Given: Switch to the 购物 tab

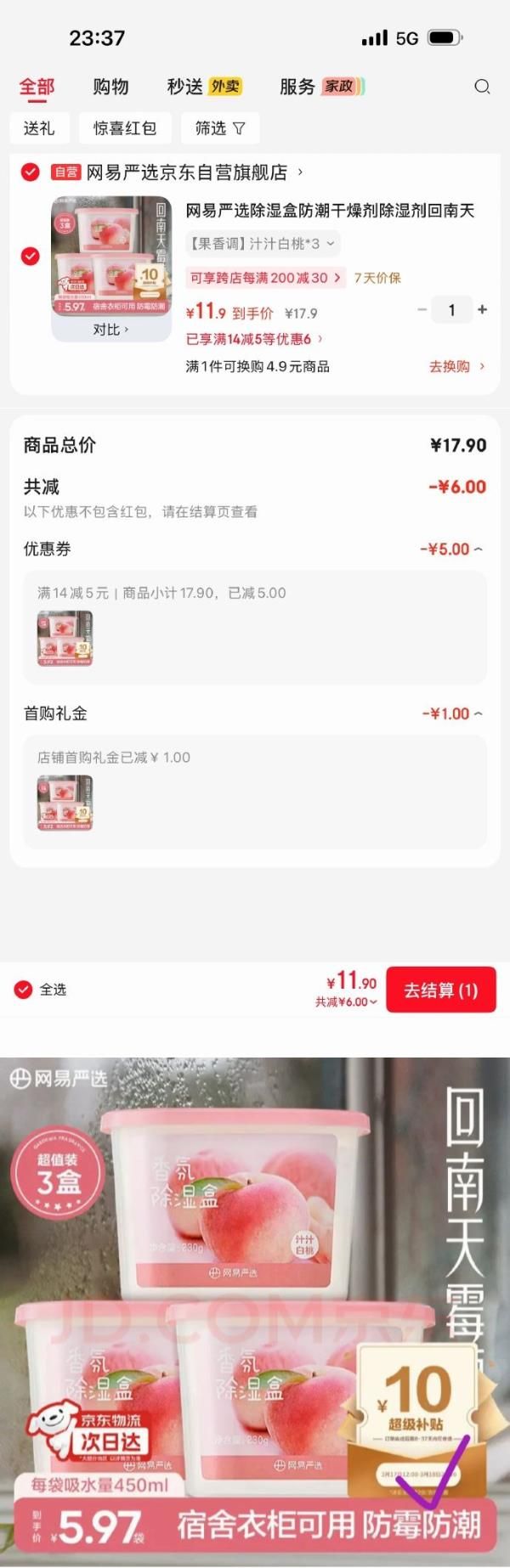Looking at the screenshot, I should coord(110,87).
